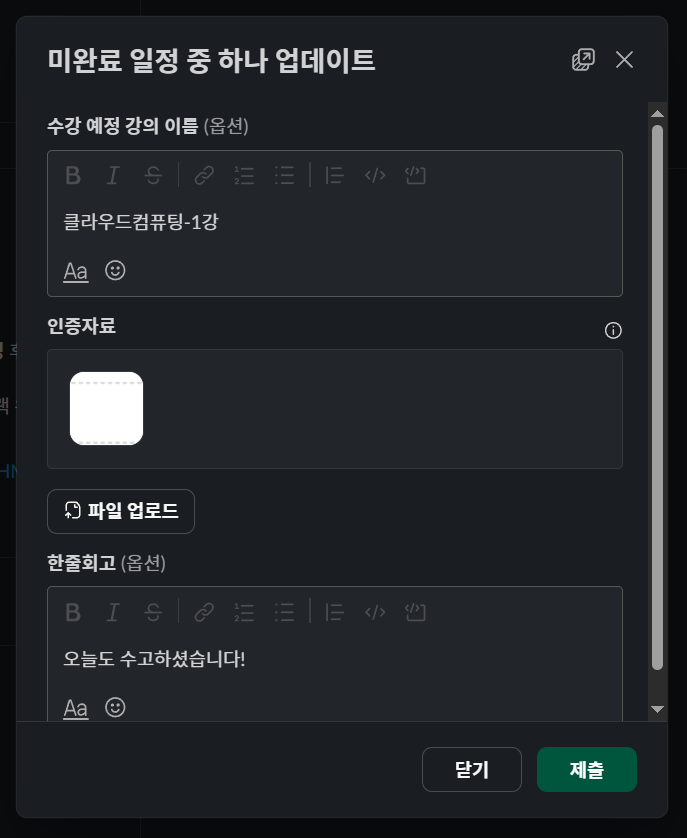Start a bulleted list in 한줄회고 toolbar

click(x=285, y=612)
